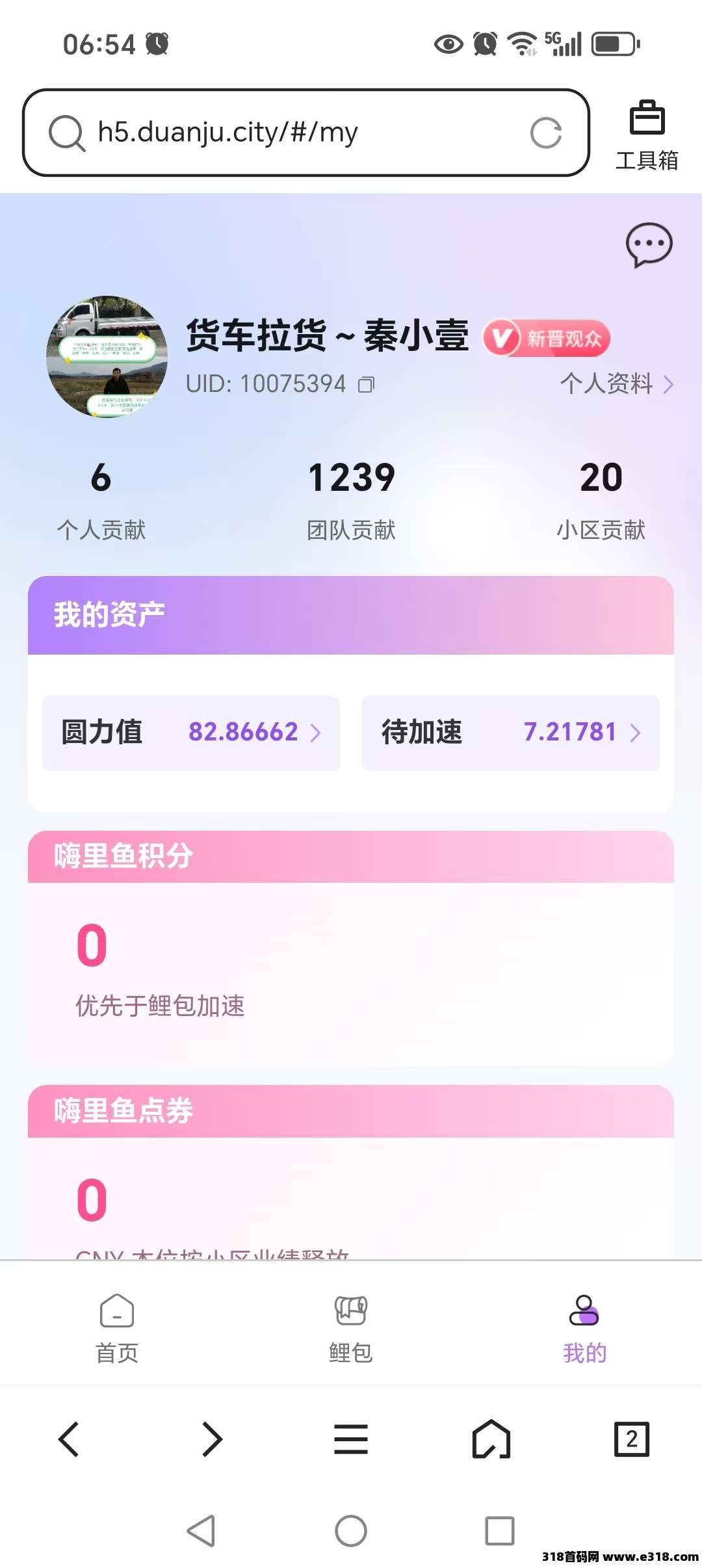
Task: Go back in browser history
Action: point(69,1439)
